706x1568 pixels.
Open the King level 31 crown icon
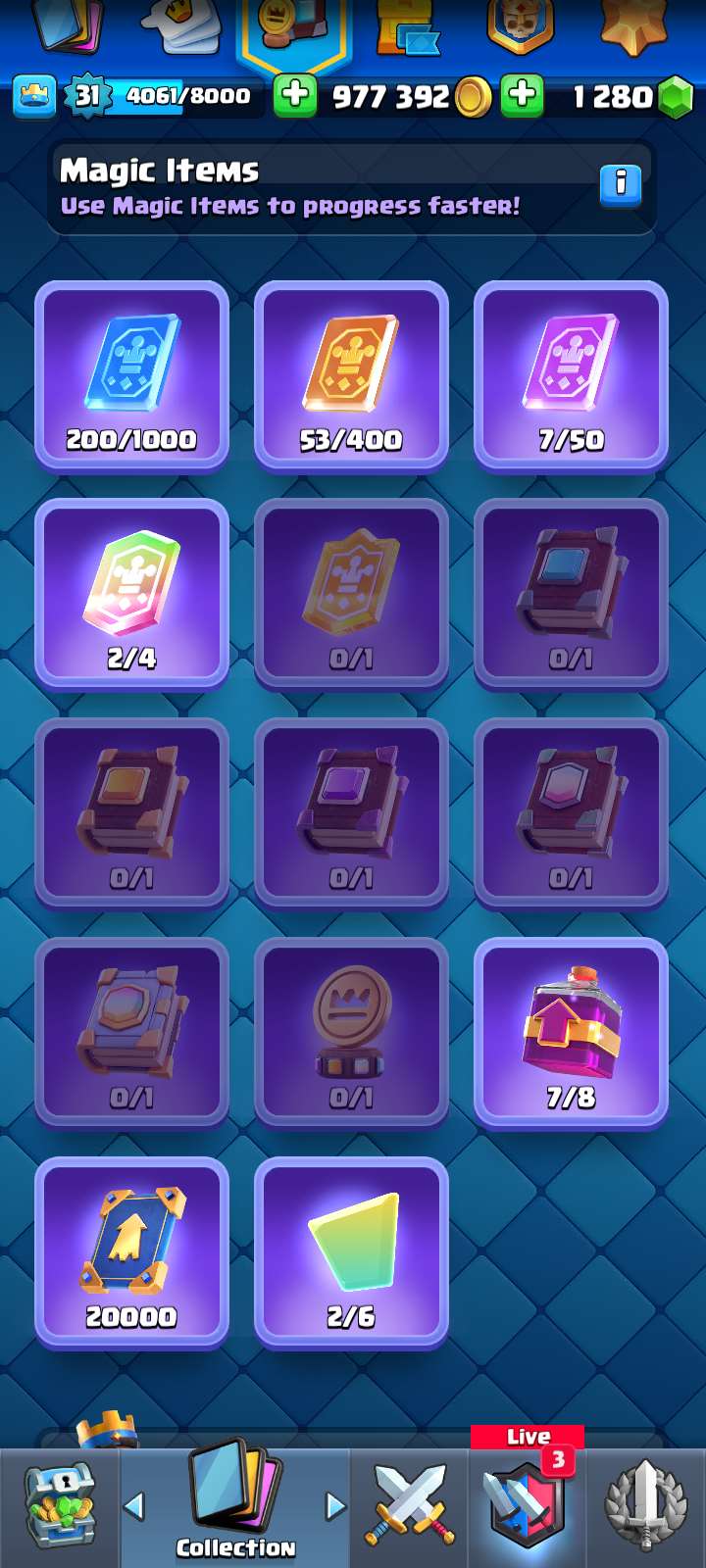[34, 96]
